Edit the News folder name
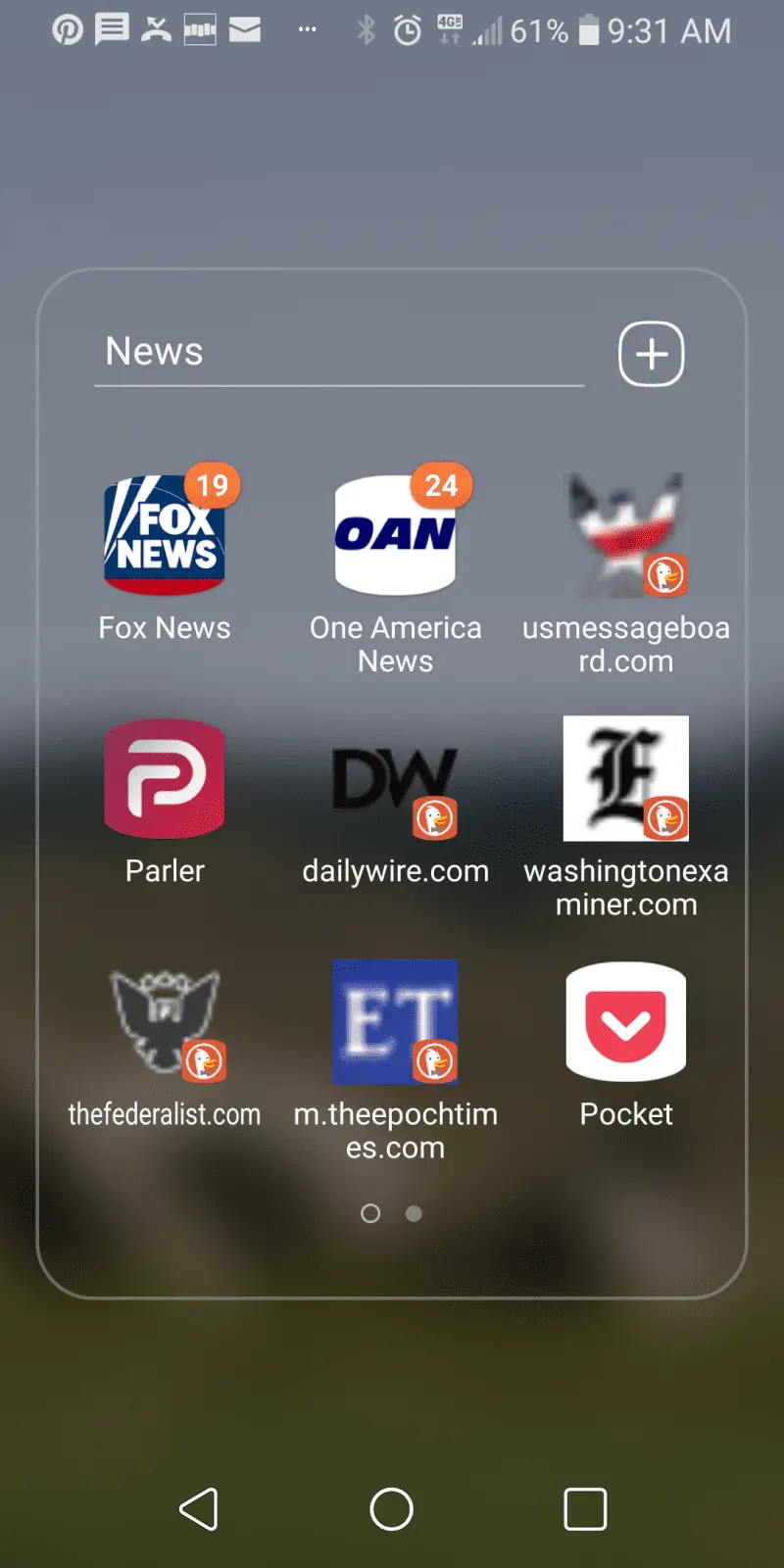 coord(338,352)
